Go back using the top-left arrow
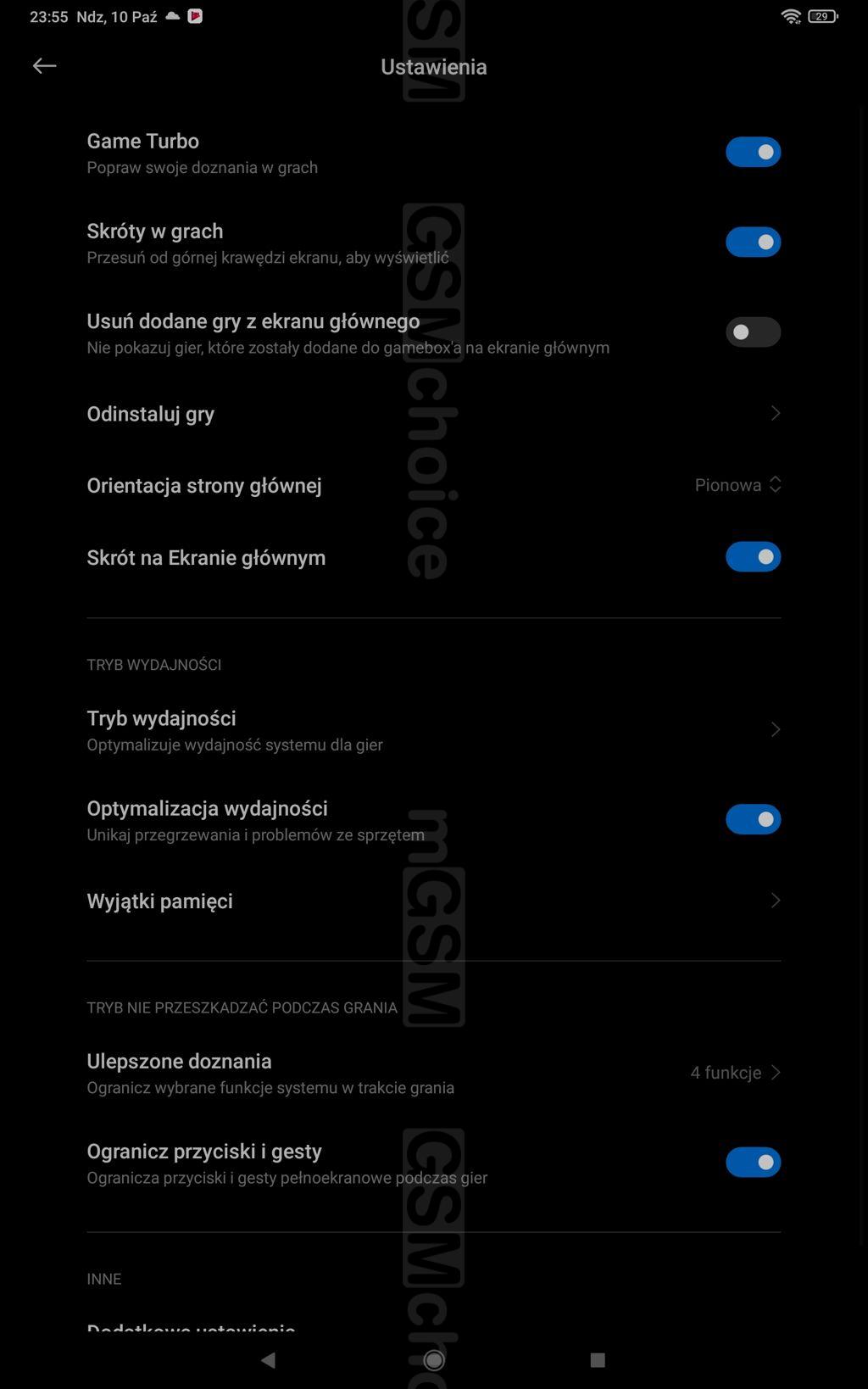Viewport: 868px width, 1389px height. 44,66
